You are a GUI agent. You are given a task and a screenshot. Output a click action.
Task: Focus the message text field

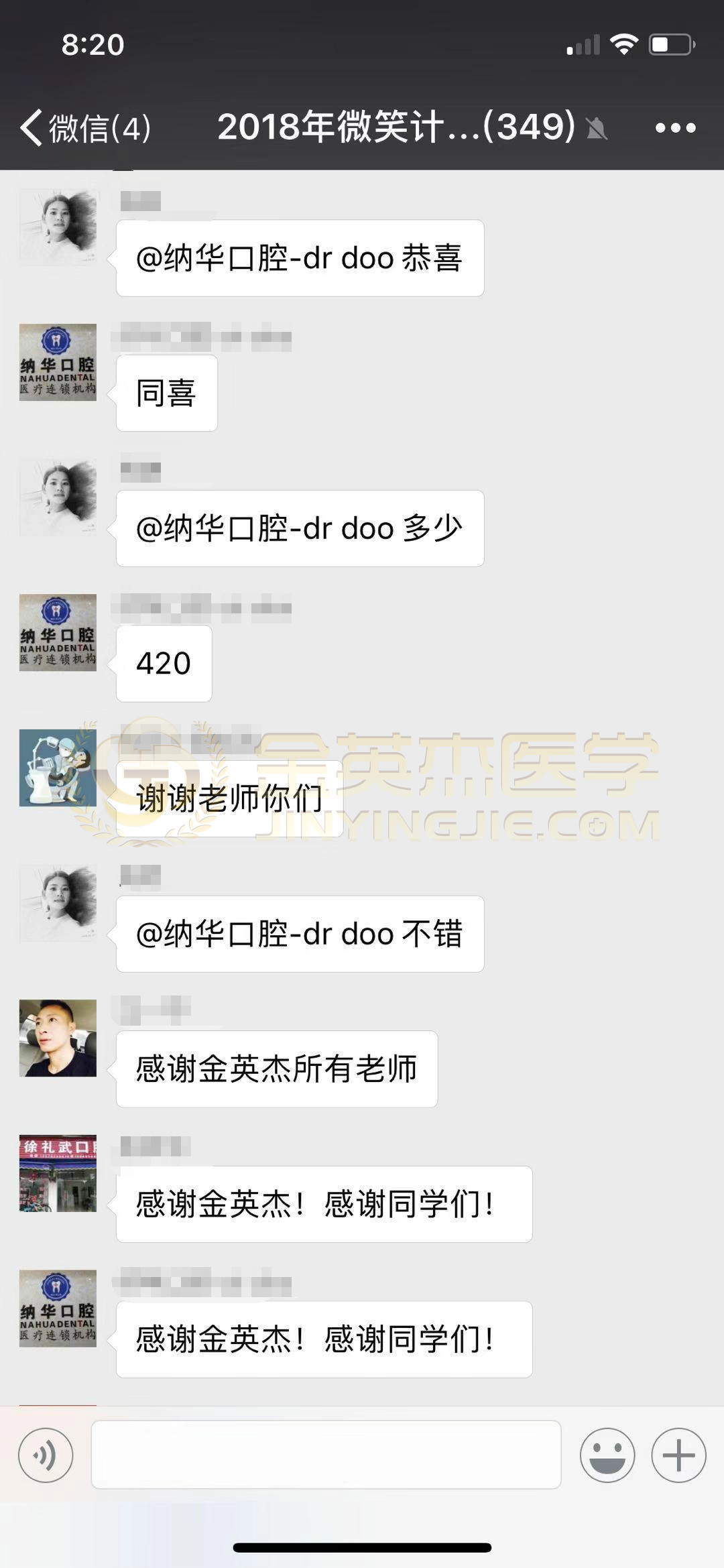326,1455
